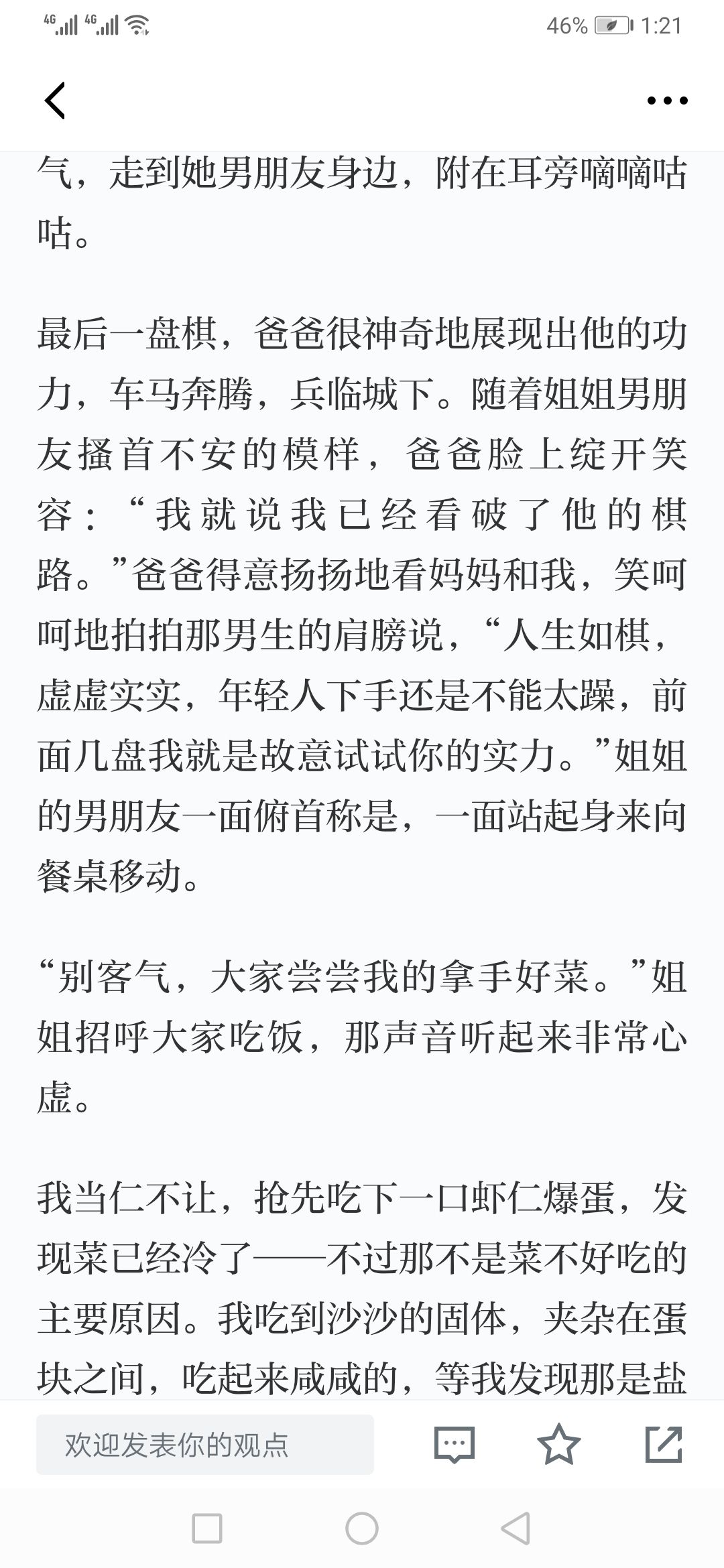Favorite this article with the star icon
Viewport: 724px width, 1568px height.
click(x=559, y=1444)
